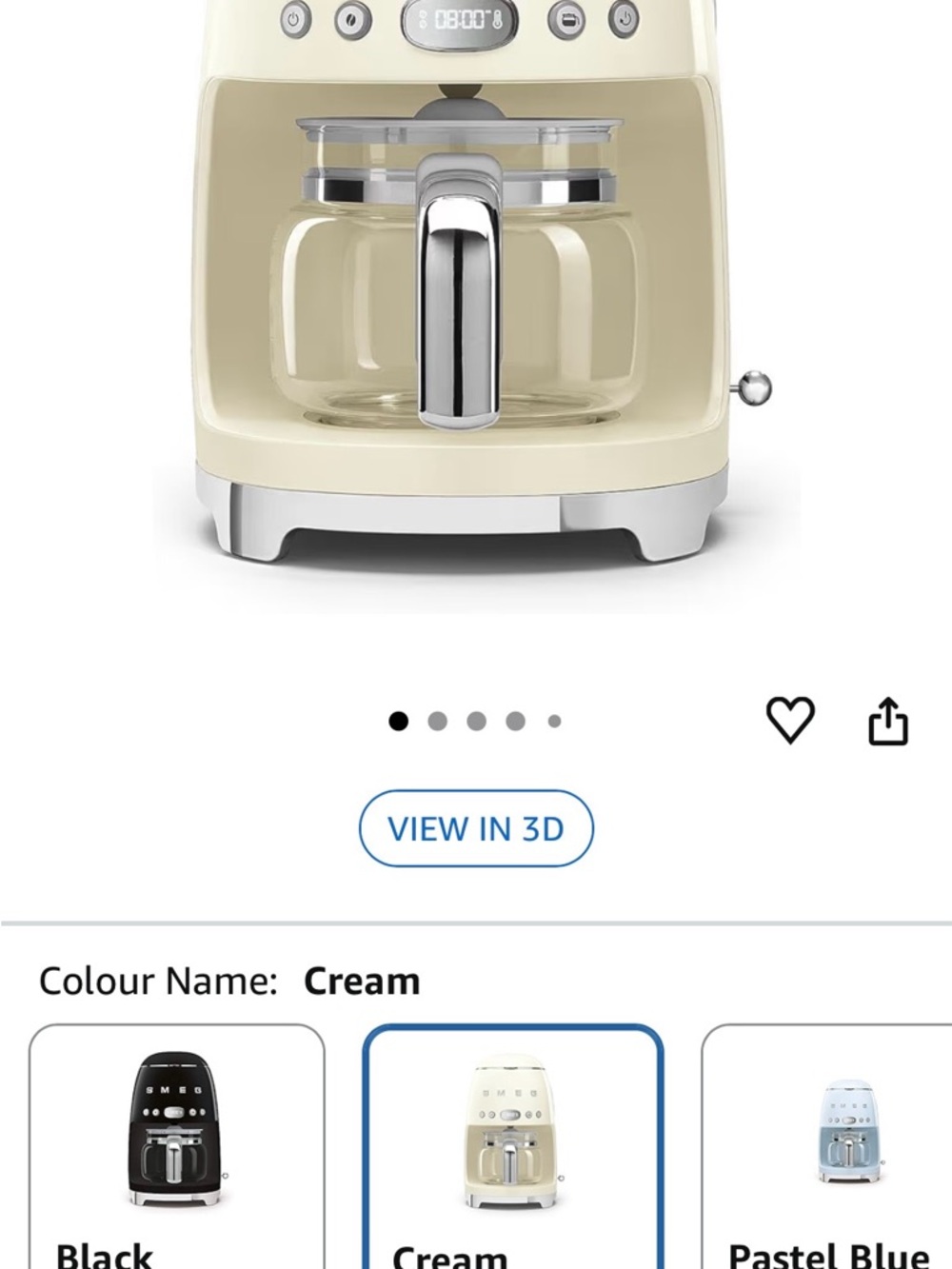The height and width of the screenshot is (1269, 952).
Task: Select the third carousel dot
Action: click(476, 721)
